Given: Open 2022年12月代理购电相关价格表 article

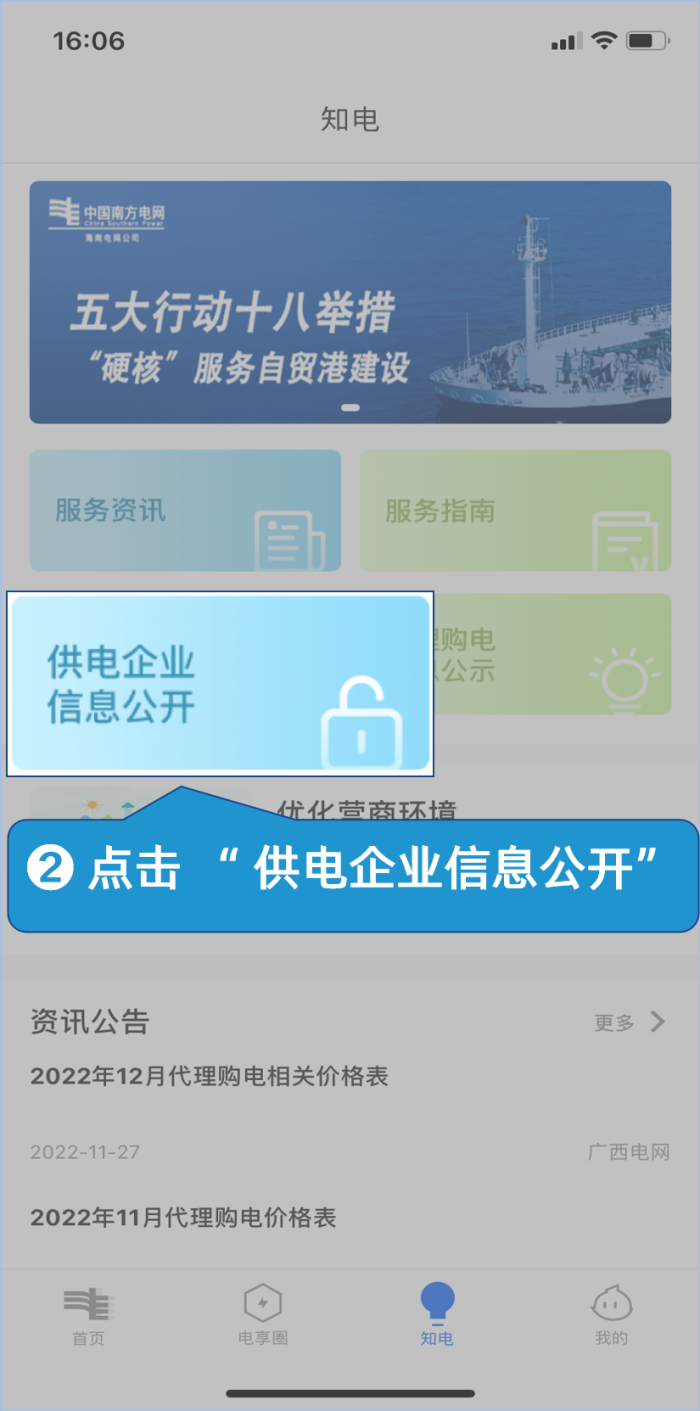Looking at the screenshot, I should pos(210,1077).
